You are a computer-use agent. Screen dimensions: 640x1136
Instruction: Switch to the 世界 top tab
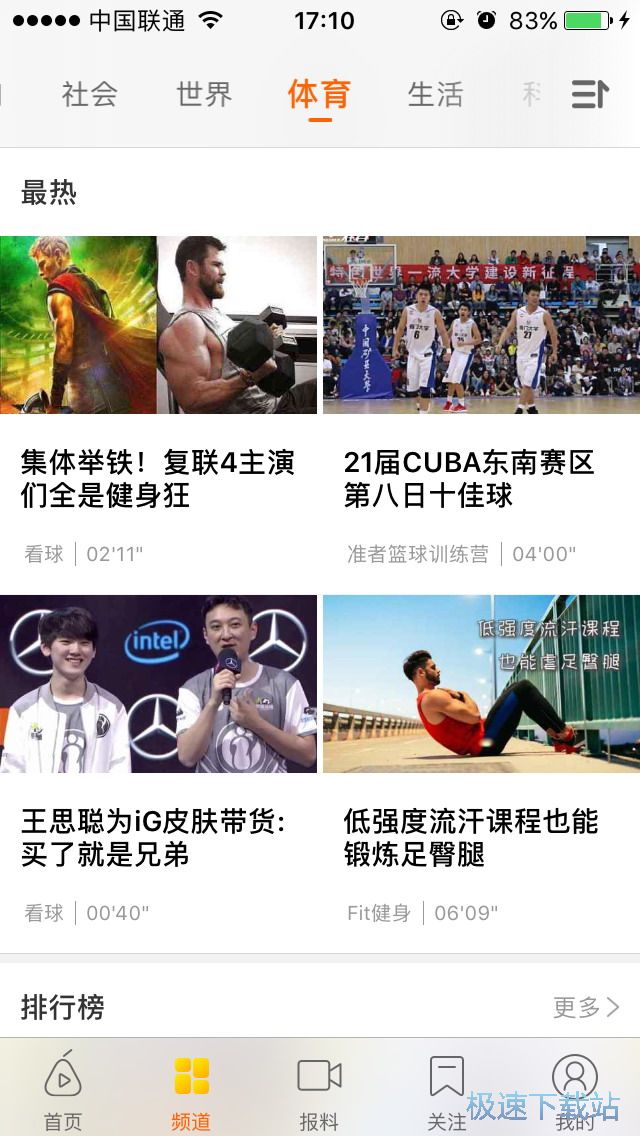(204, 94)
